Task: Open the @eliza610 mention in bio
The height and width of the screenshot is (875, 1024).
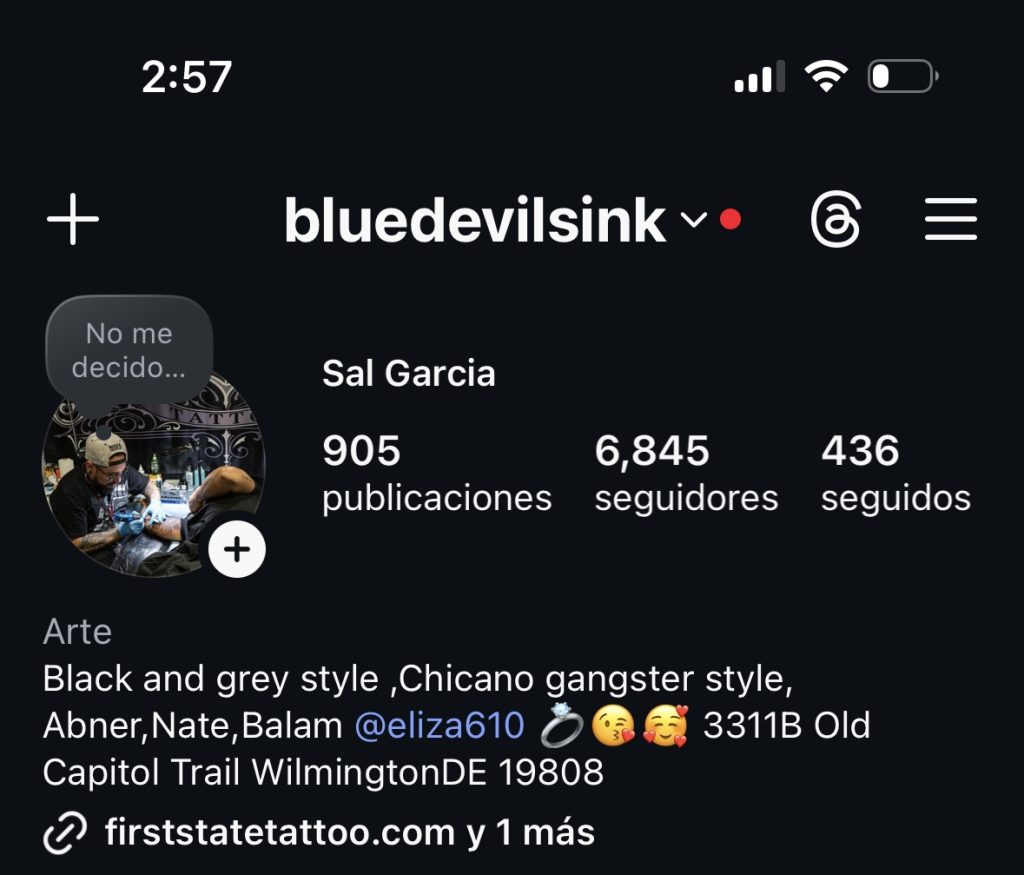Action: pyautogui.click(x=439, y=726)
